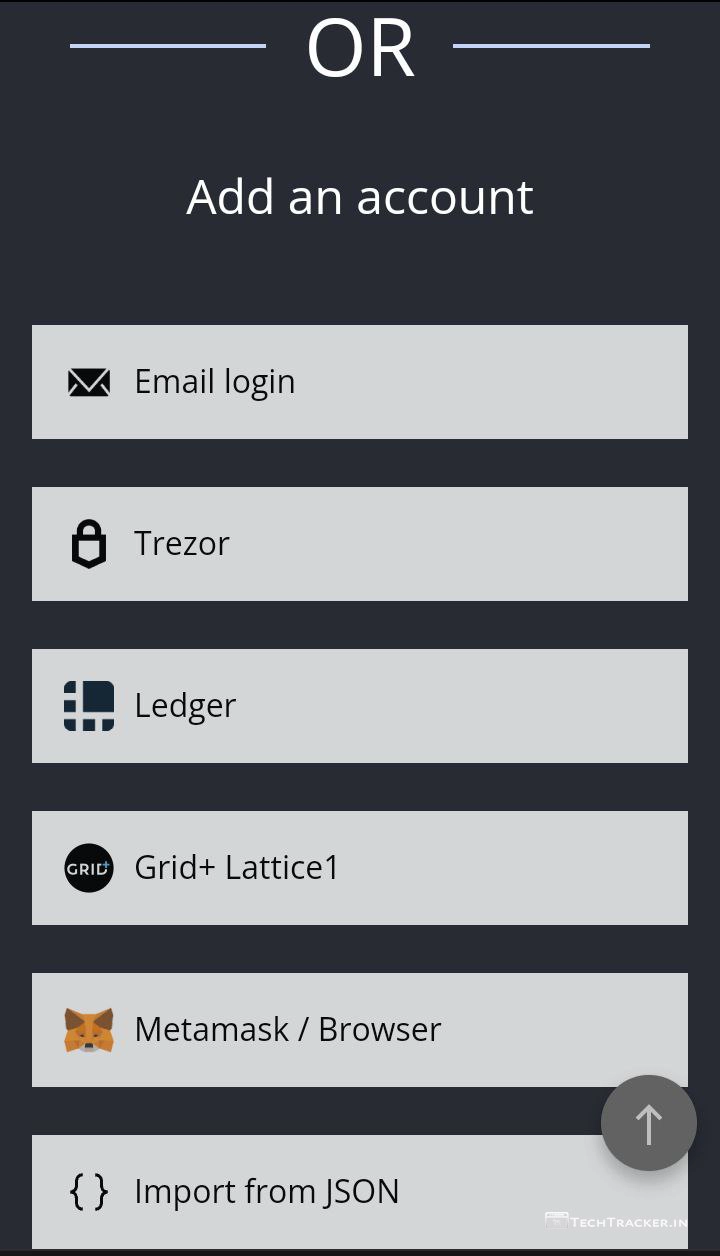Choose Email login option
Image resolution: width=720 pixels, height=1256 pixels.
coord(359,382)
